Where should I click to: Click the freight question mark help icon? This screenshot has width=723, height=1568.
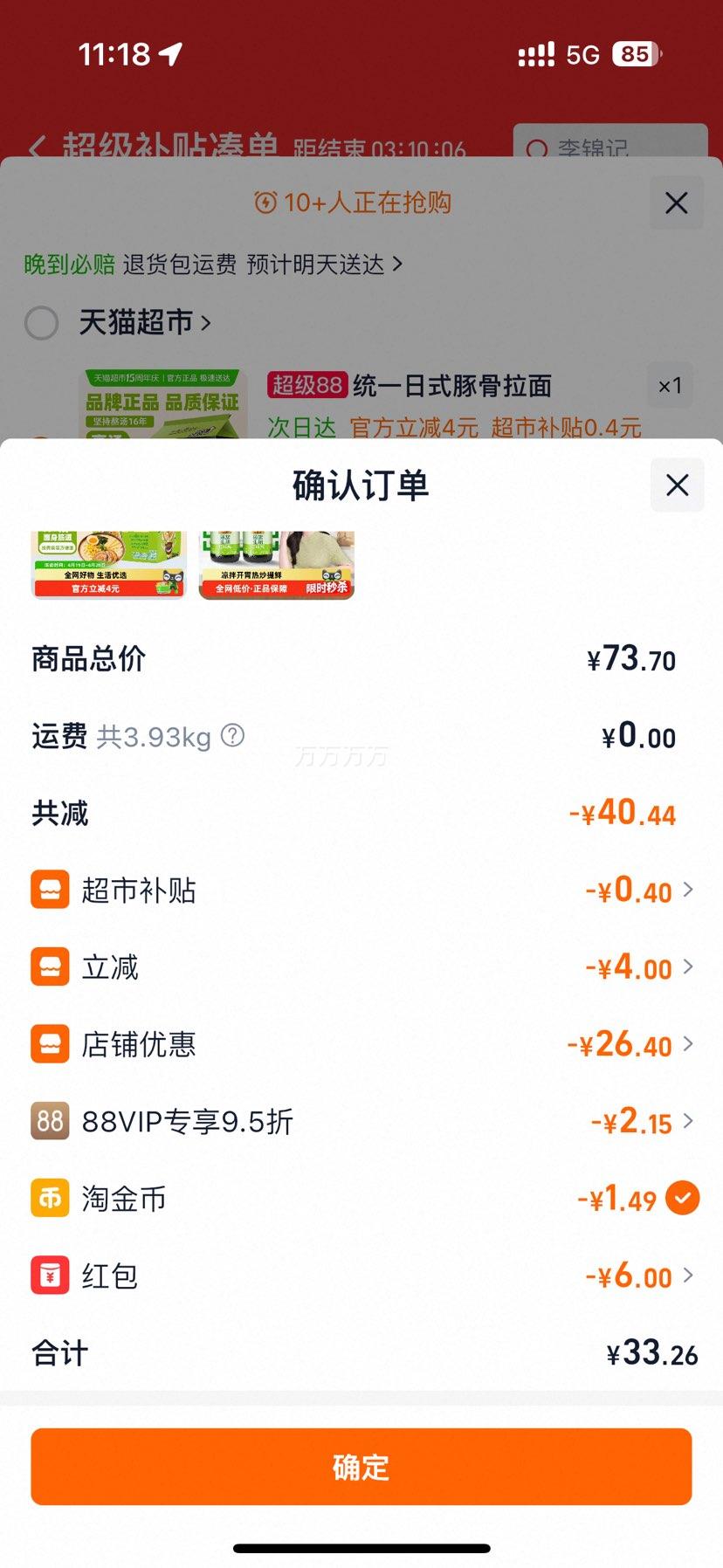(x=231, y=736)
